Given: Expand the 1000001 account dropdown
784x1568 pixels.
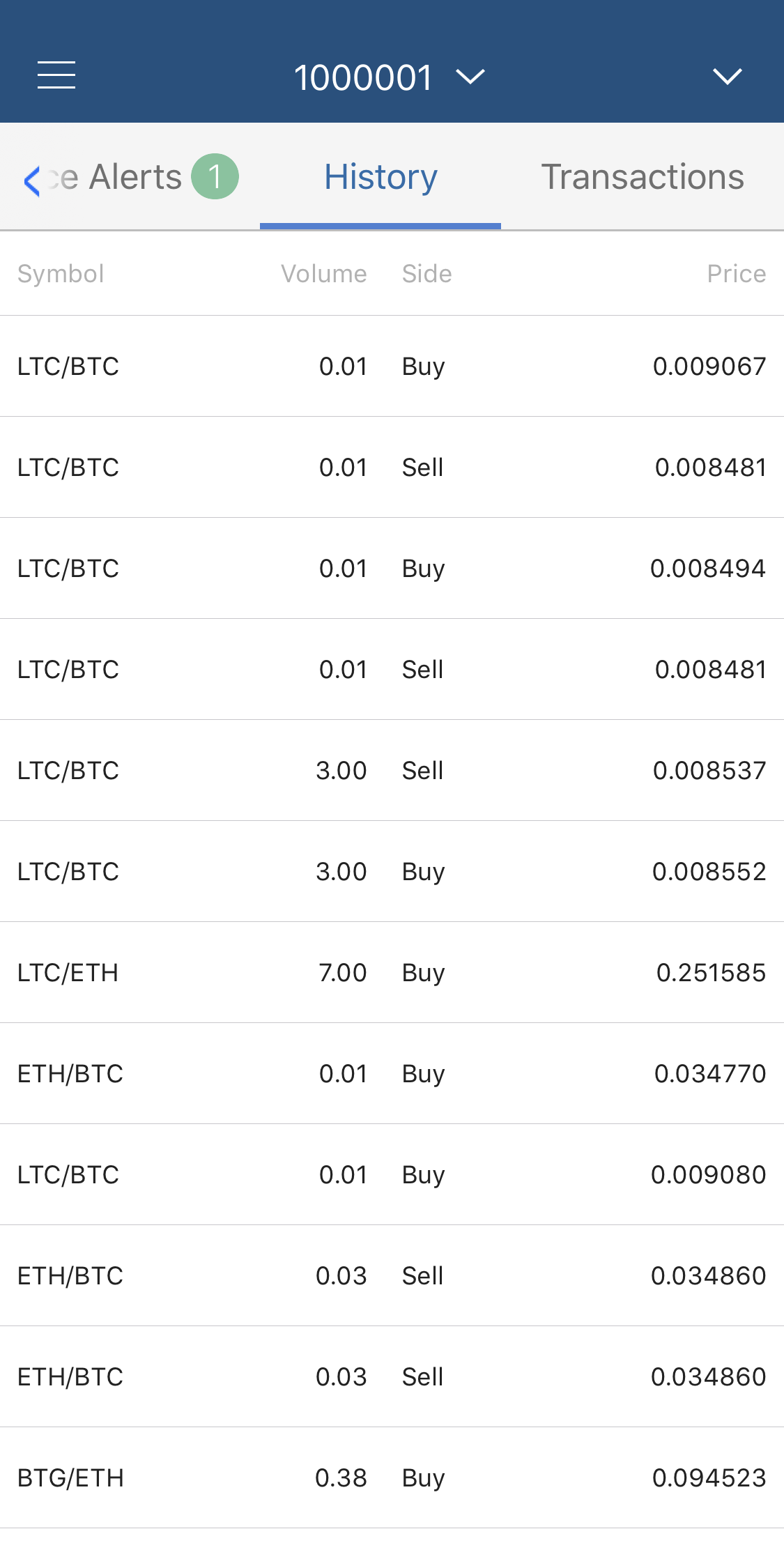Looking at the screenshot, I should tap(389, 77).
